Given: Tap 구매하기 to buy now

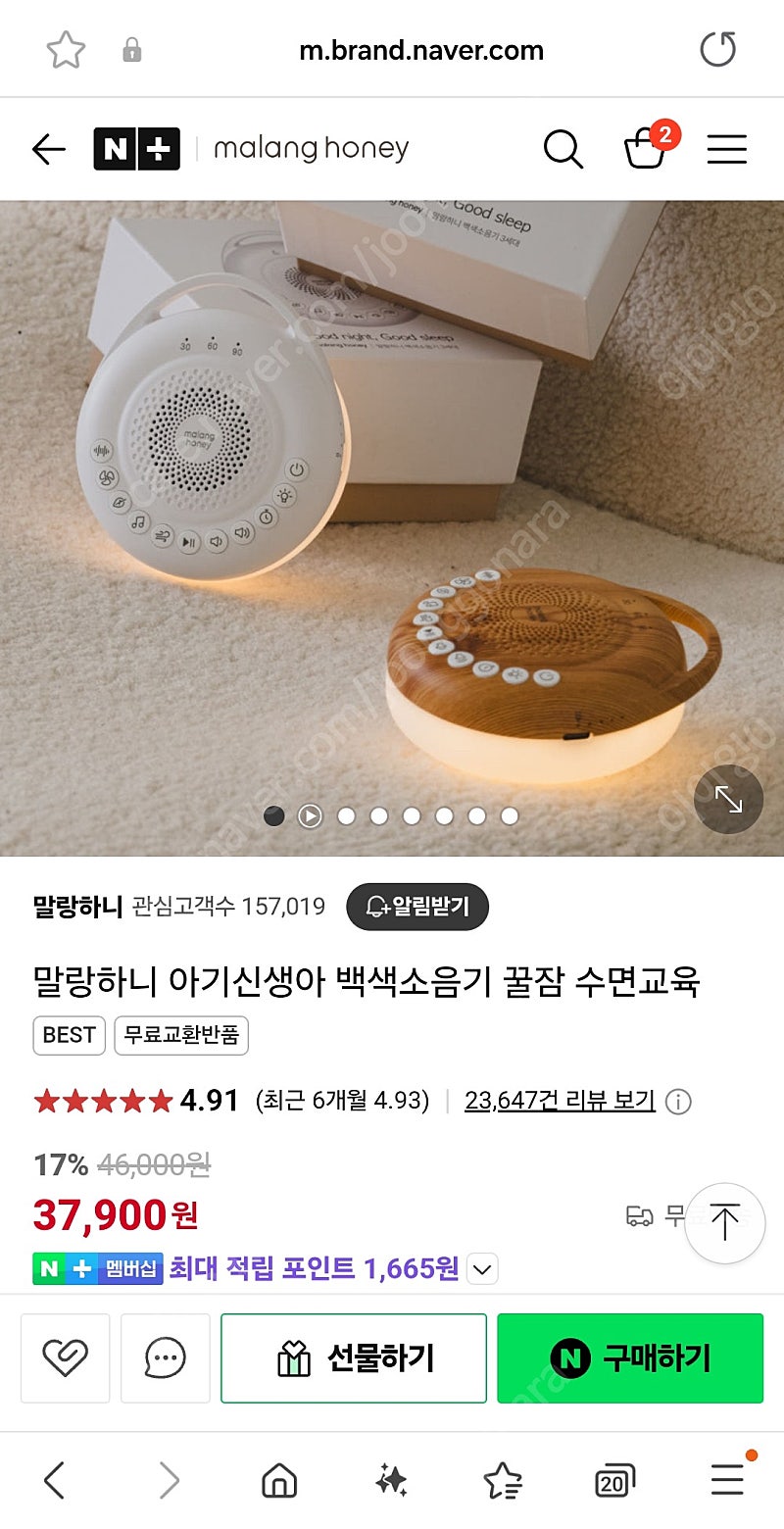Looking at the screenshot, I should click(630, 1358).
